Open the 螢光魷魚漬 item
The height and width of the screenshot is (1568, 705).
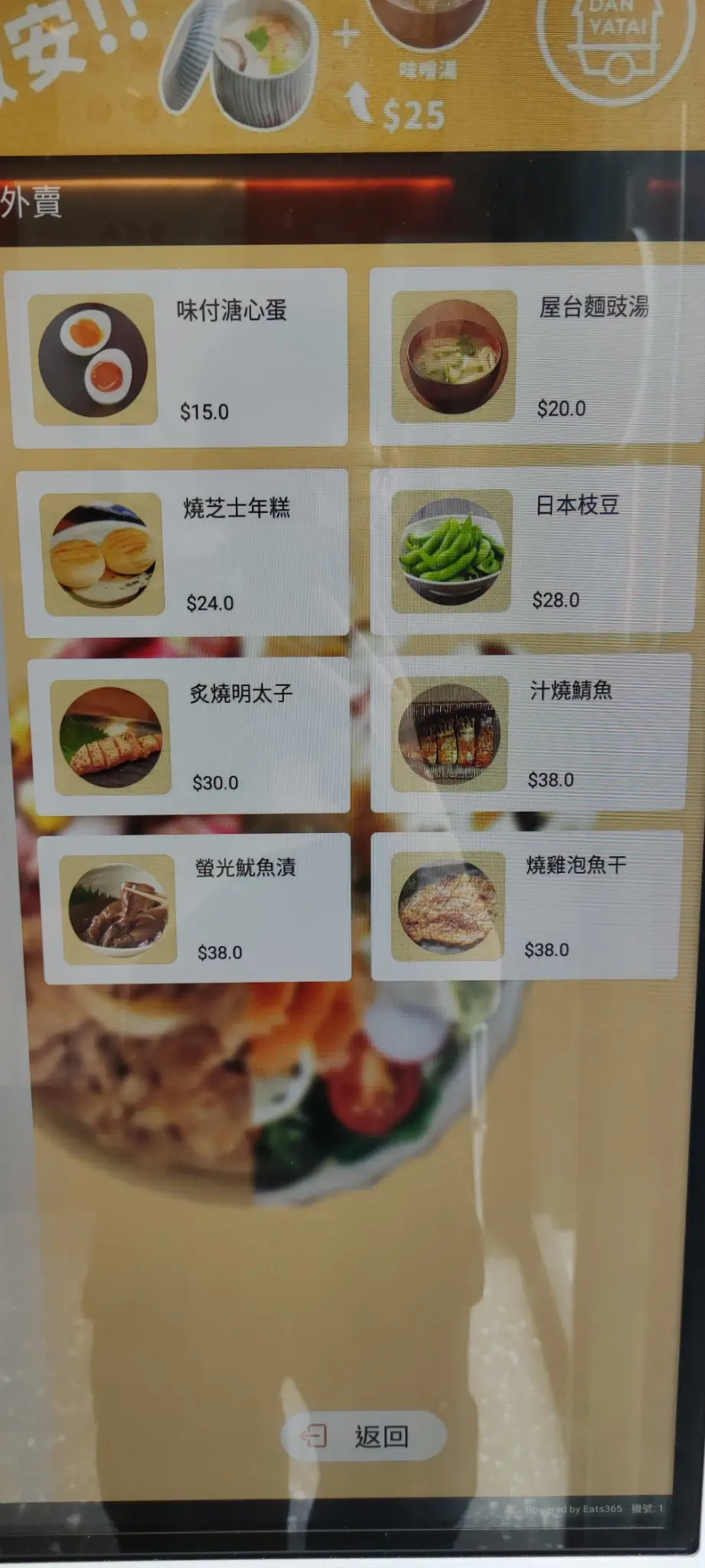click(197, 908)
